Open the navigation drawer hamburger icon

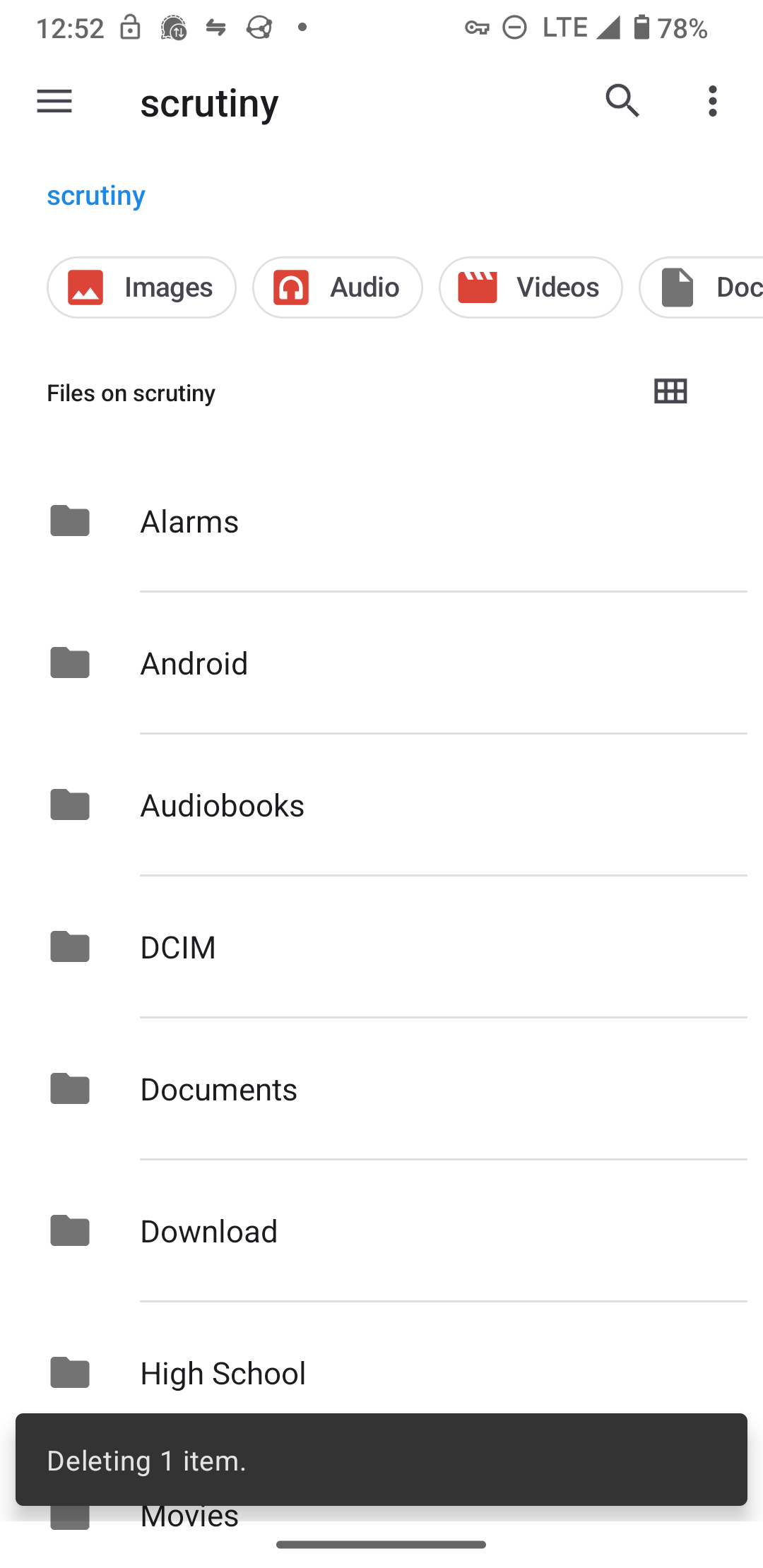click(x=54, y=101)
